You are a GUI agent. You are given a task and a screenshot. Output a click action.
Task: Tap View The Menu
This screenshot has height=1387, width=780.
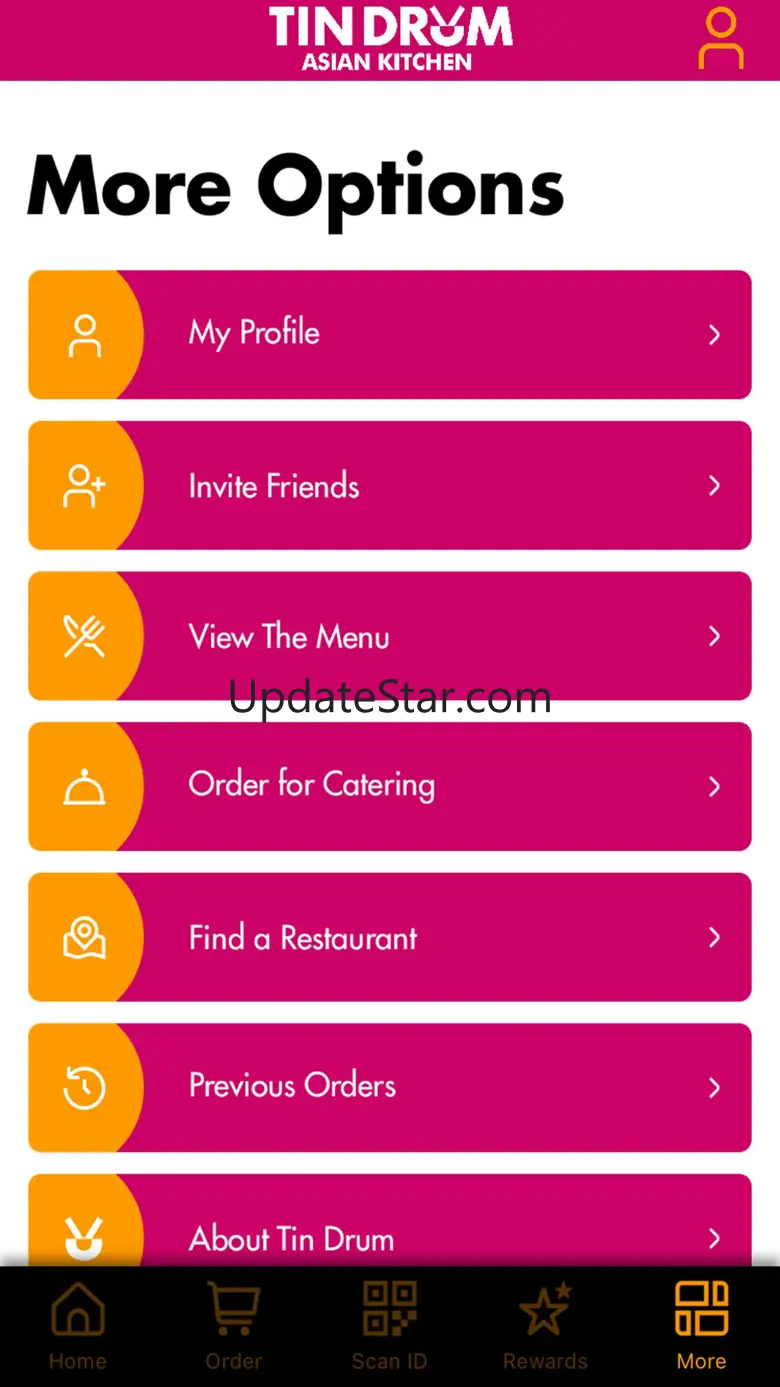[x=389, y=636]
